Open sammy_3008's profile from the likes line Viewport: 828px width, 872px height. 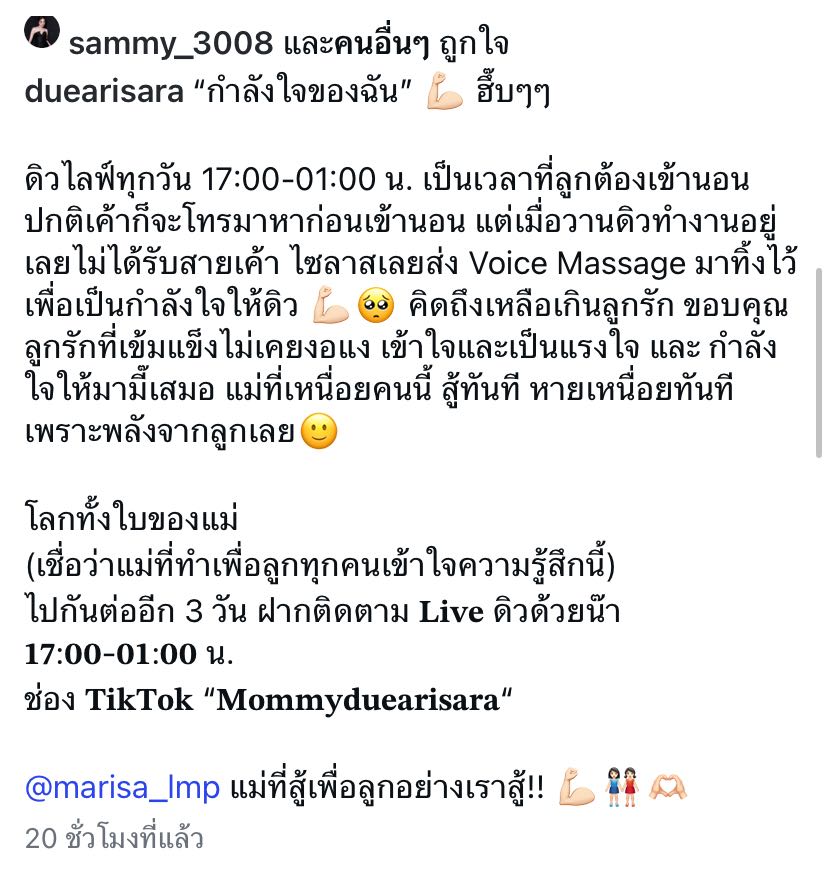171,45
